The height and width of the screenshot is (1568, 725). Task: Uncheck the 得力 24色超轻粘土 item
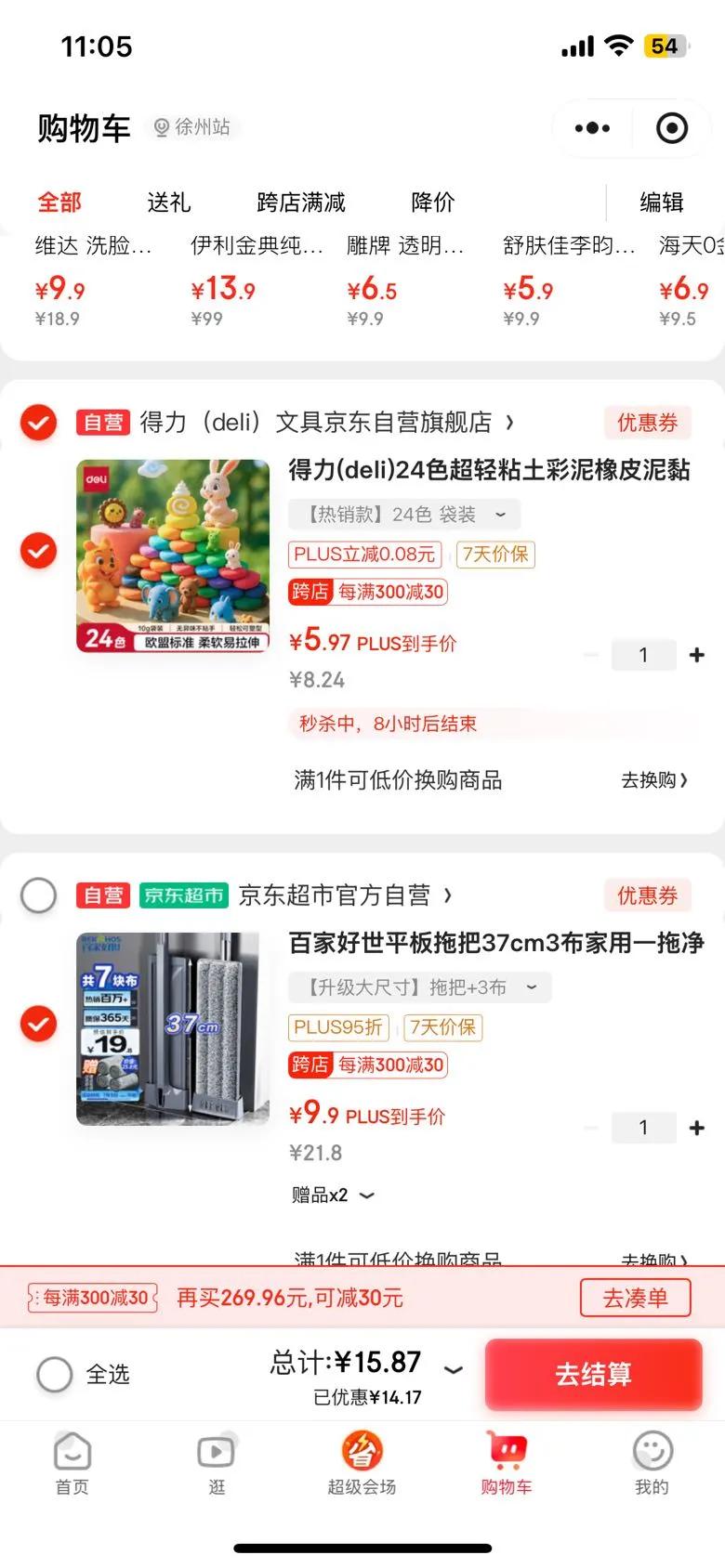point(38,551)
